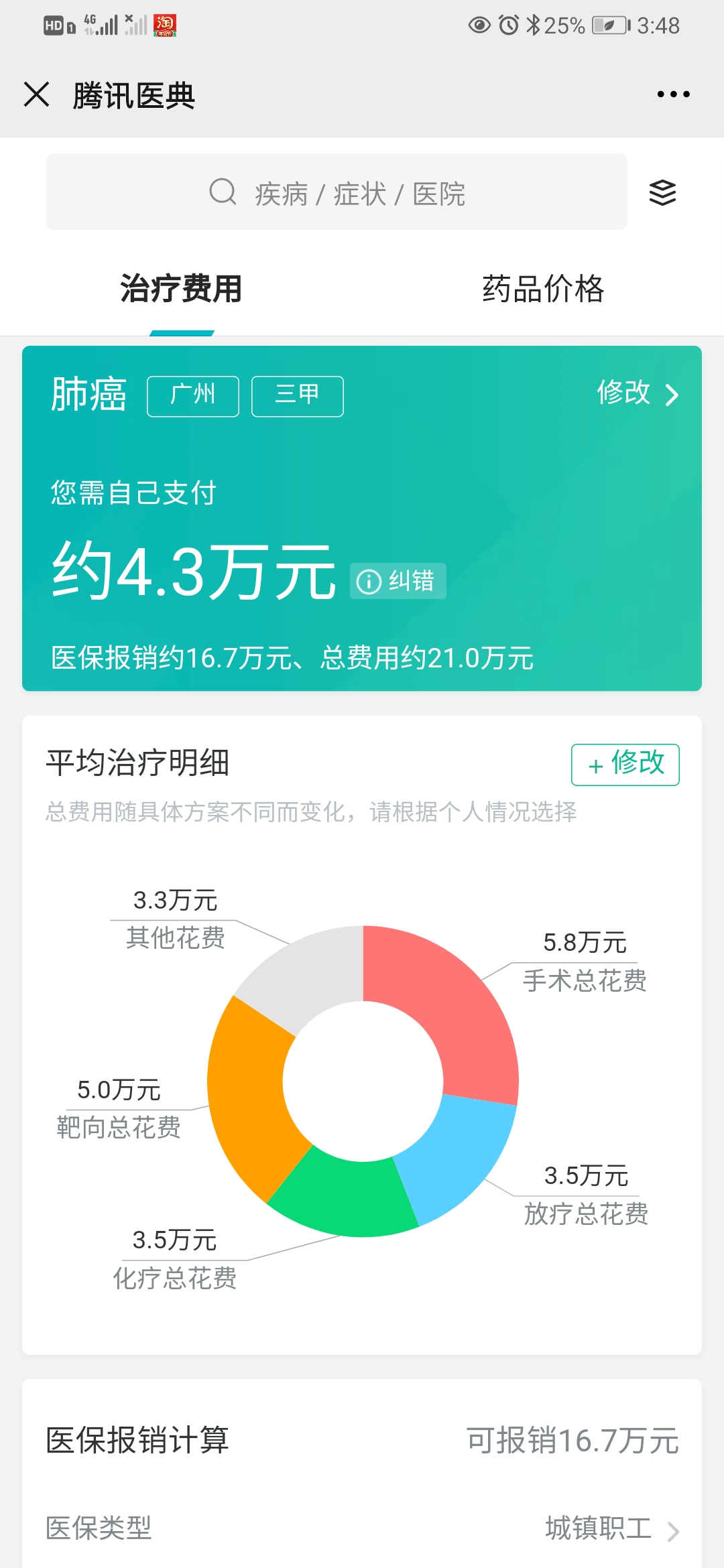The image size is (724, 1568).
Task: Tap the alarm clock status bar icon
Action: tap(509, 25)
